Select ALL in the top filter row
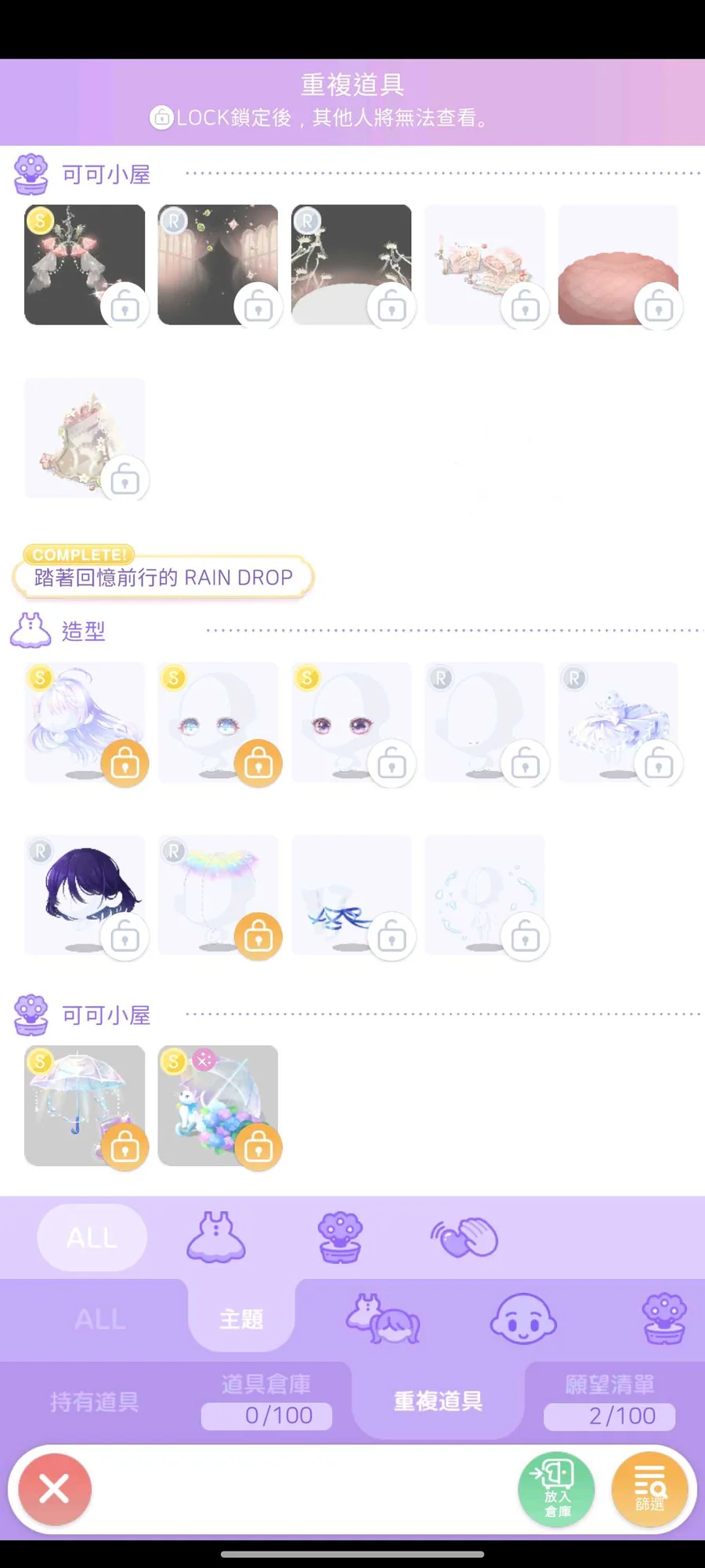 coord(92,1237)
